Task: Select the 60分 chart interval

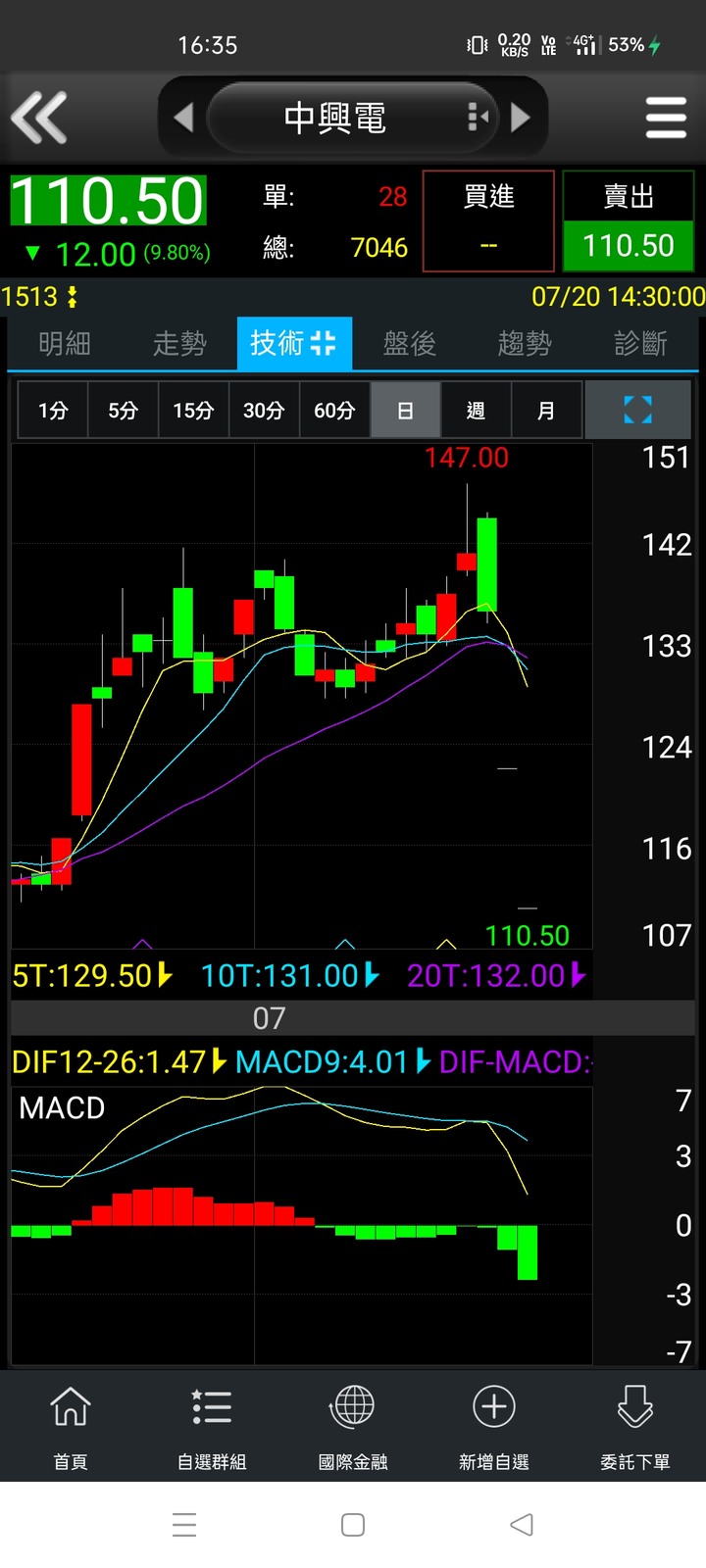Action: click(334, 410)
